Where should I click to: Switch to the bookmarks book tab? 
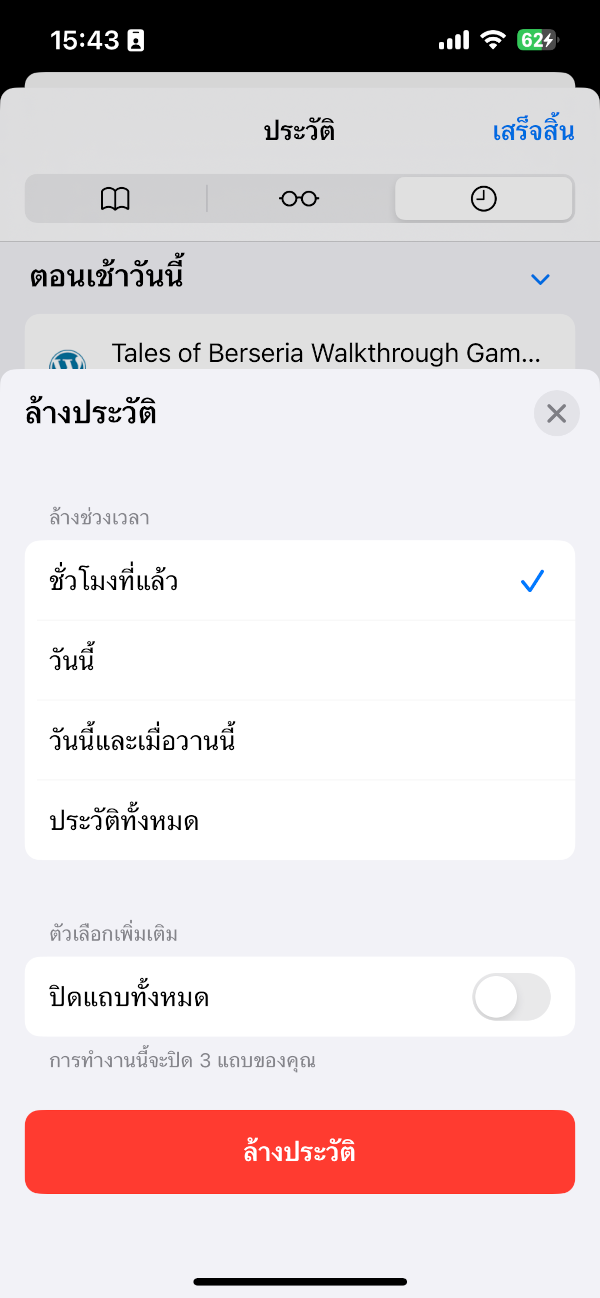(x=116, y=199)
